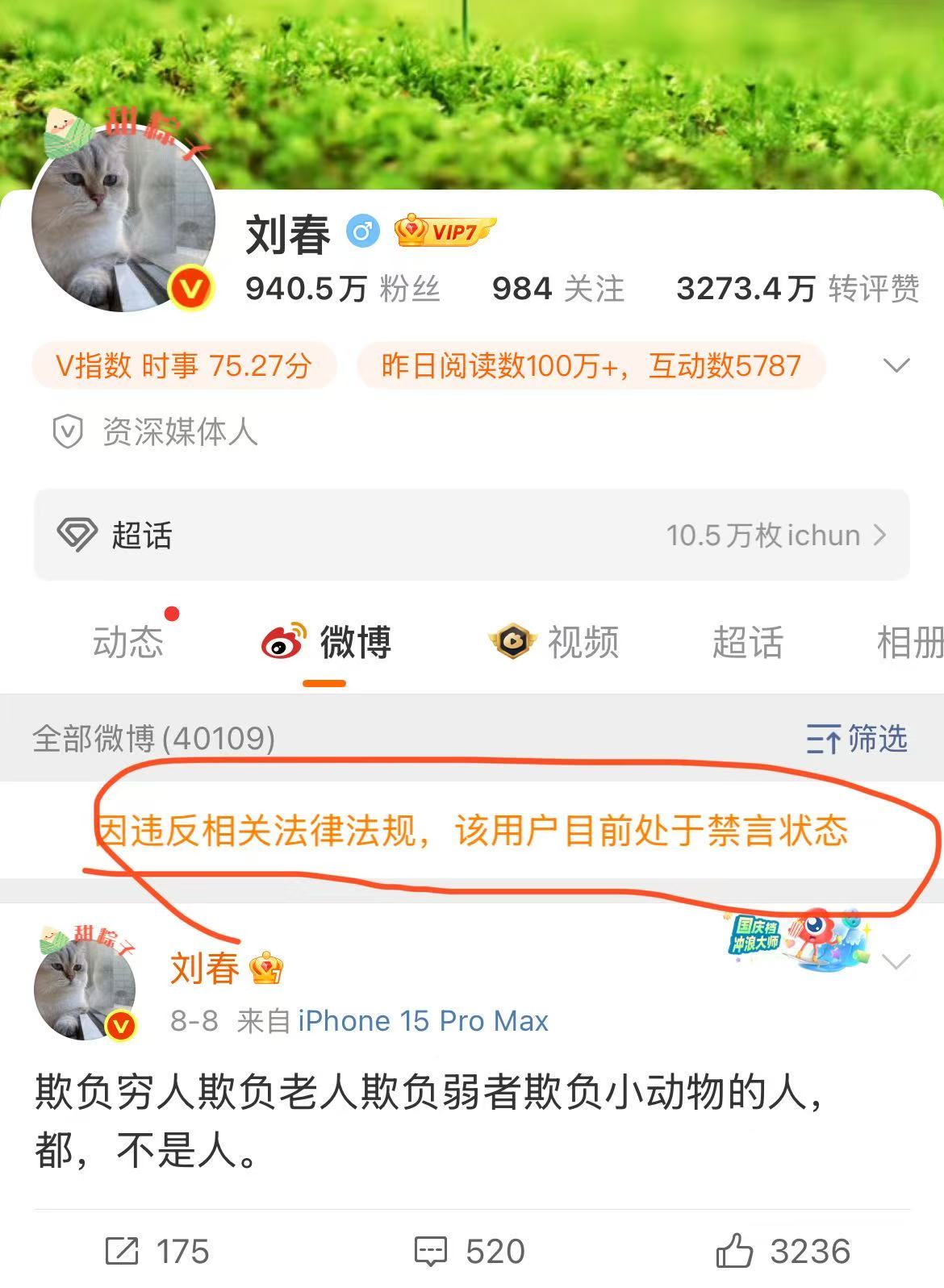Open the 超话 ichun row
The image size is (944, 1288).
(472, 535)
